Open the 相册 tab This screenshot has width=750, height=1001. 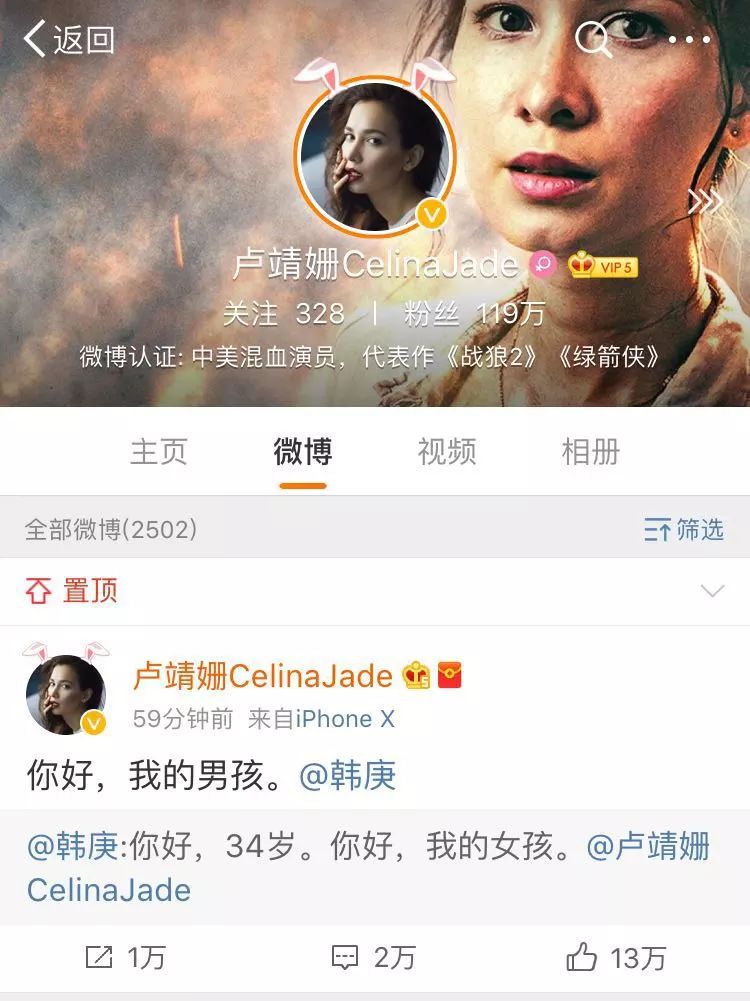[x=590, y=452]
